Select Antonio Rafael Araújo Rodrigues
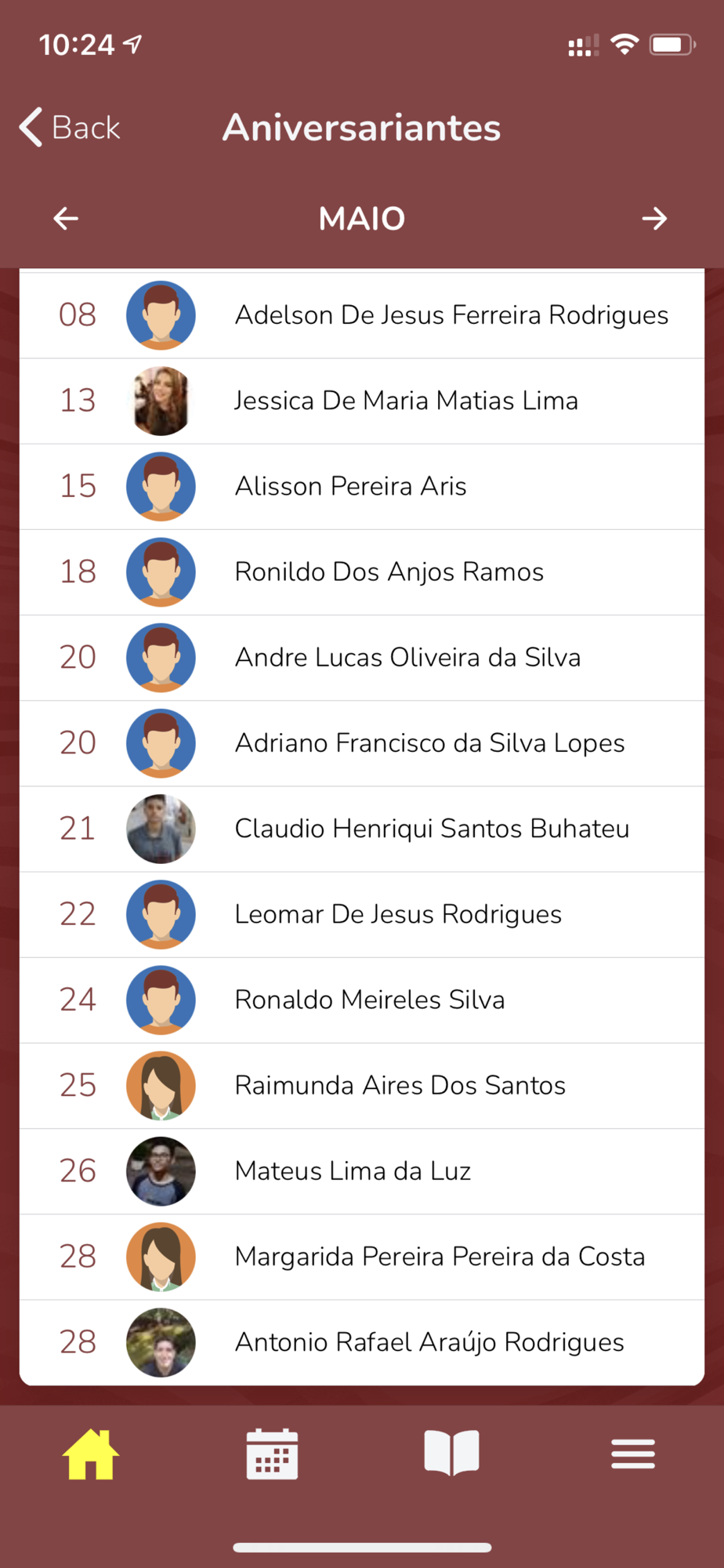The image size is (724, 1568). pyautogui.click(x=362, y=1342)
